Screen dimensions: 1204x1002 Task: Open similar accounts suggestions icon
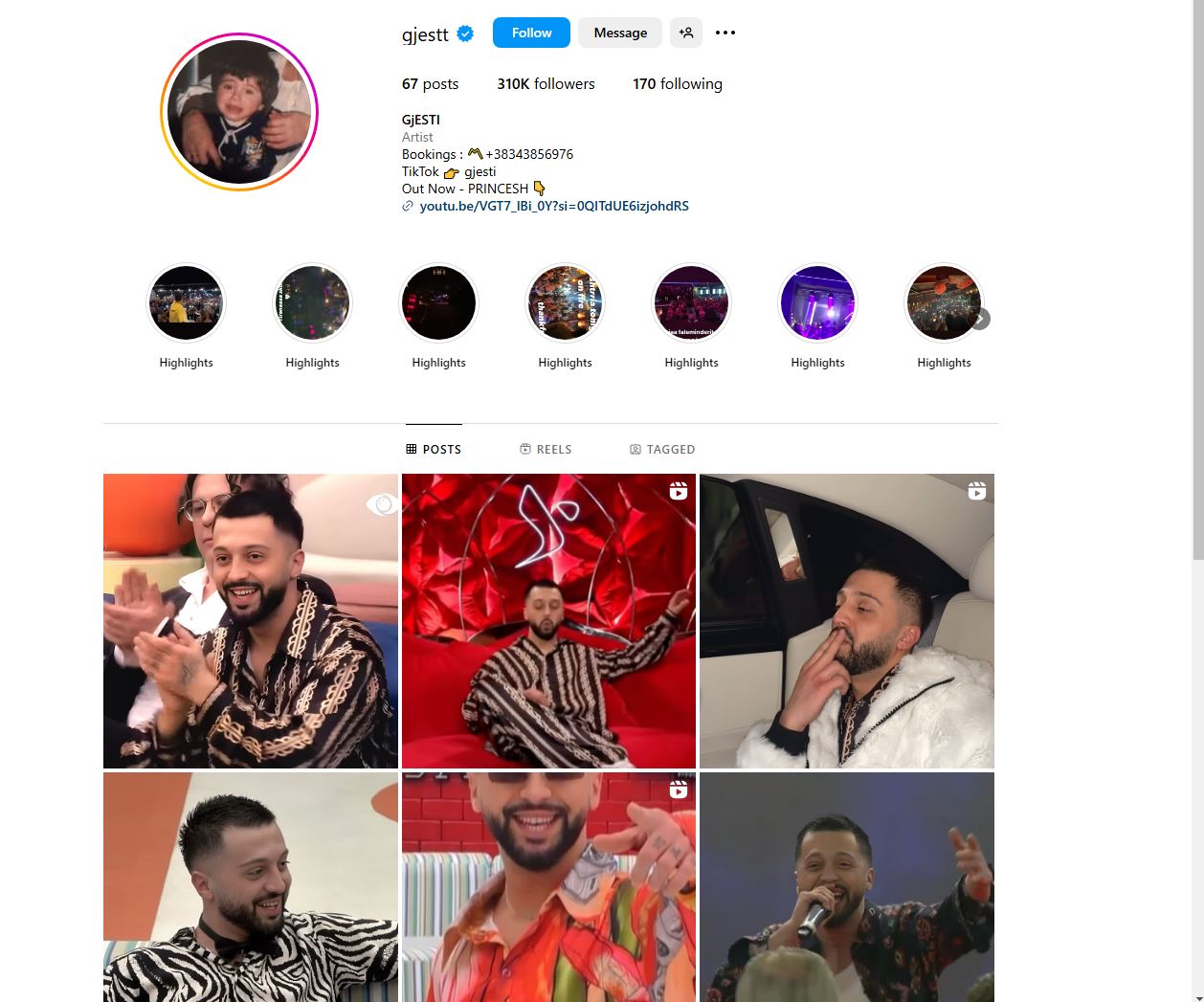point(686,33)
